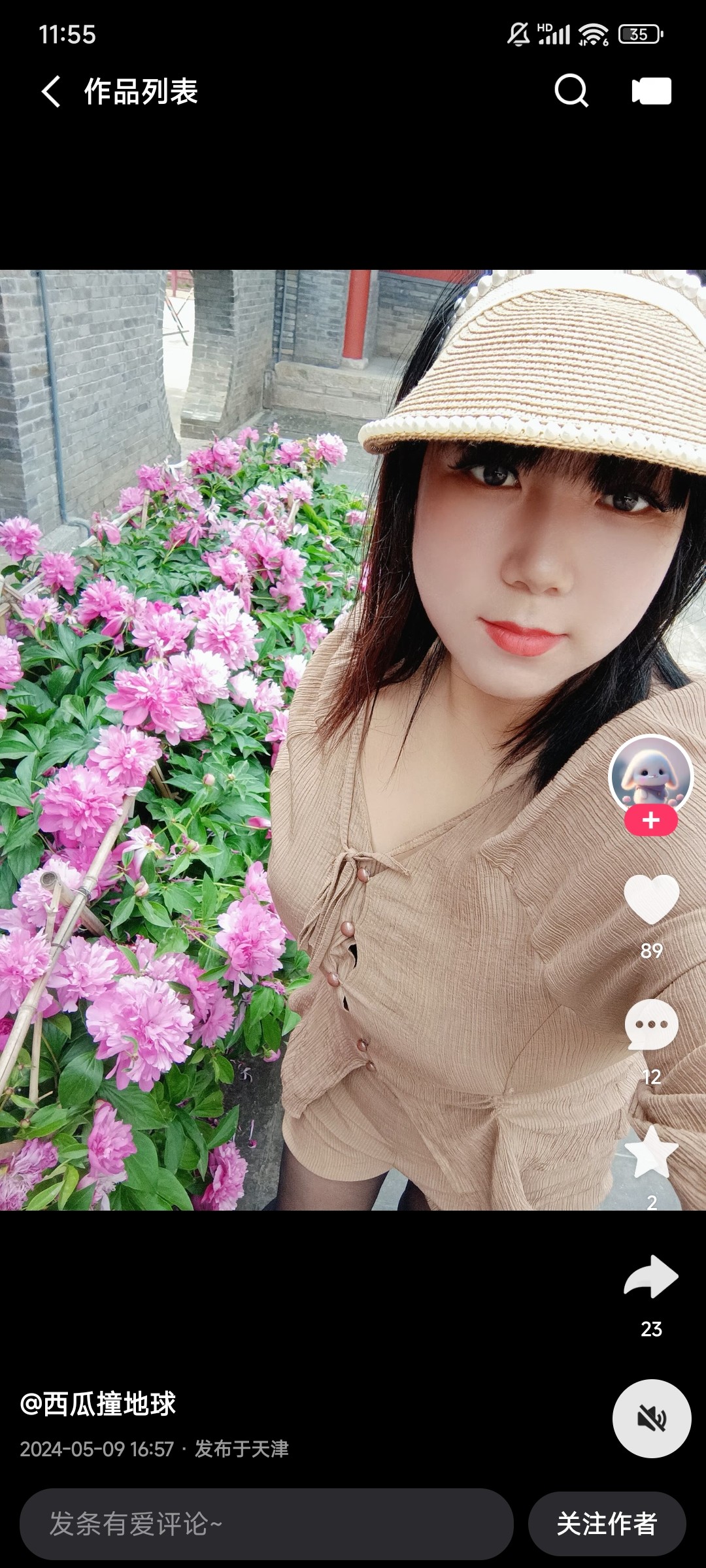
Task: Unmute sound with the muted speaker button
Action: click(x=651, y=1418)
